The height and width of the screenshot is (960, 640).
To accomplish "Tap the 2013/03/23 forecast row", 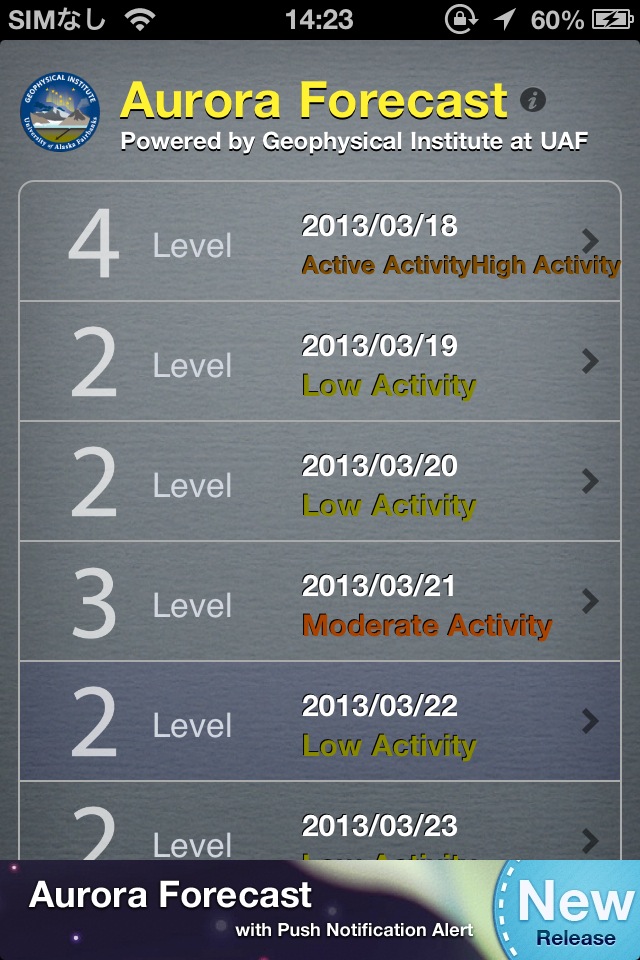I will 320,828.
